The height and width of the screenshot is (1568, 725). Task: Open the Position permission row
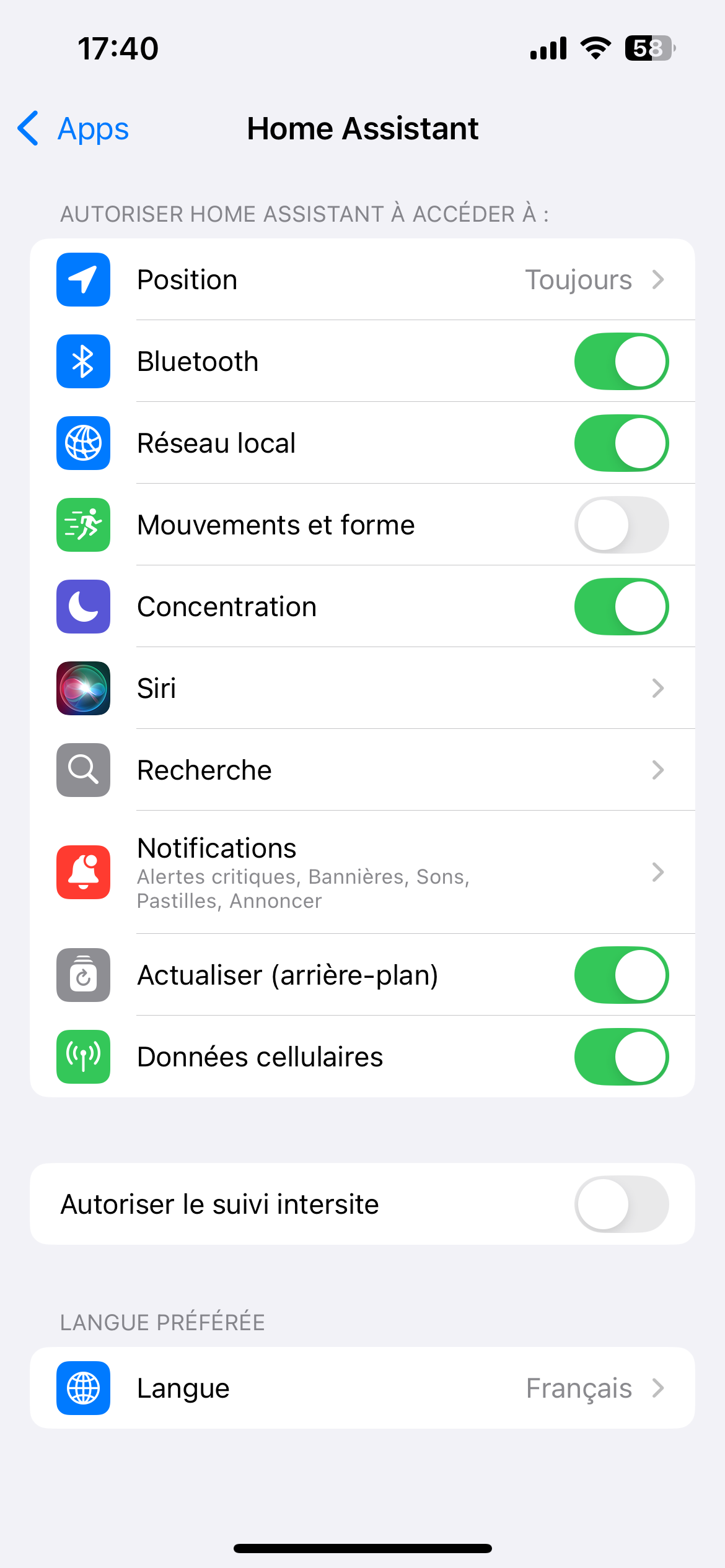pyautogui.click(x=362, y=280)
